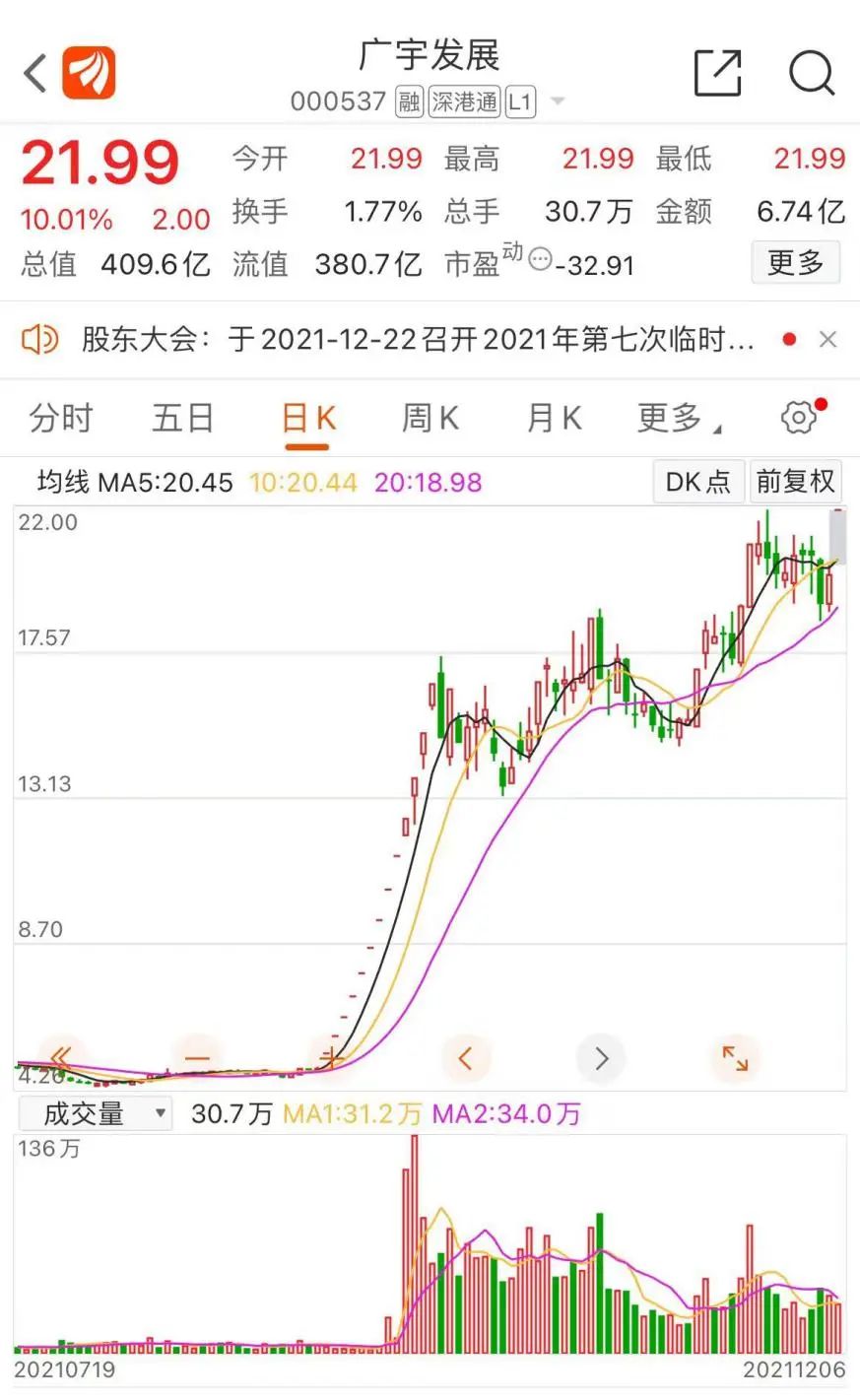Screen dimensions: 860x1400
Task: Move the chart one candle right
Action: click(x=602, y=1059)
